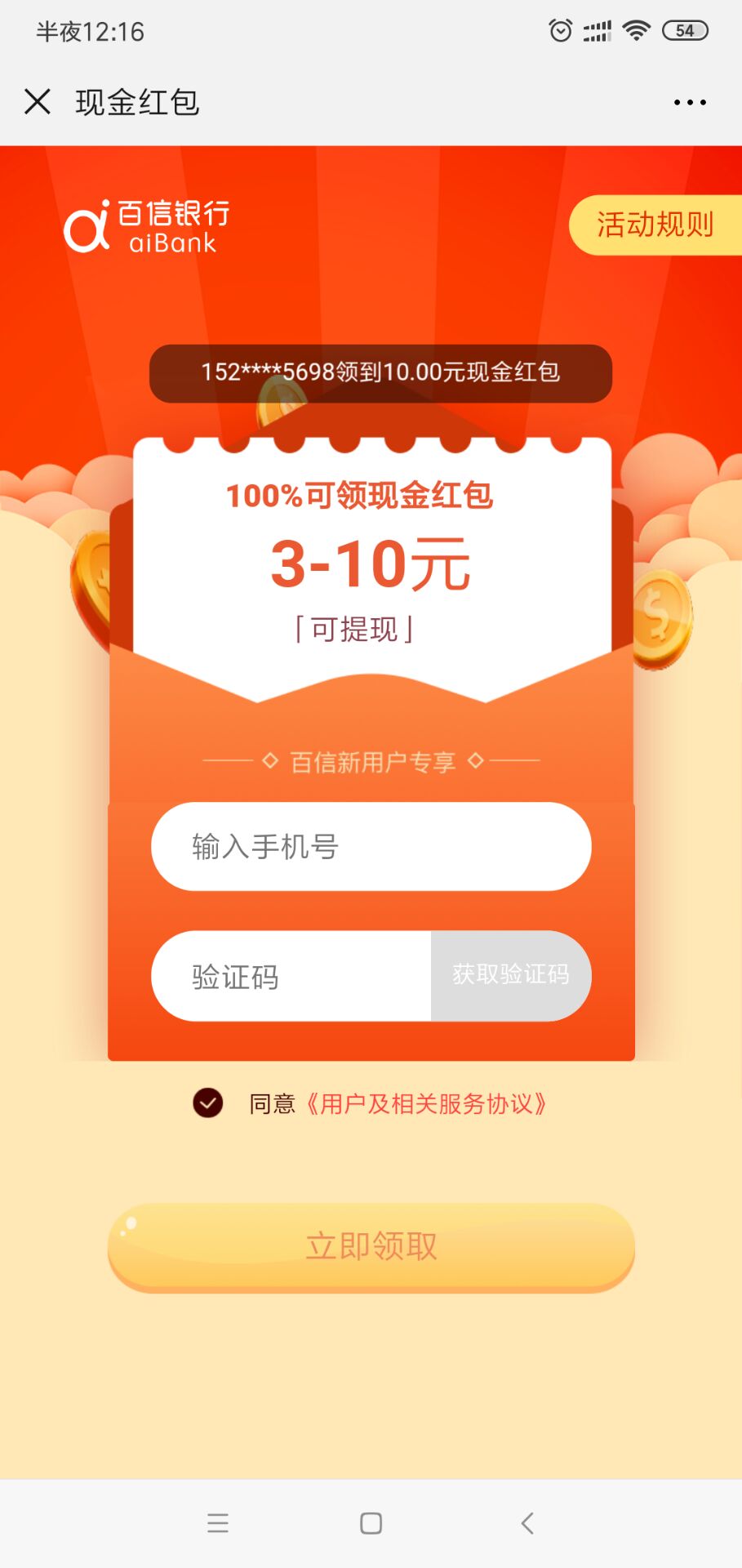Open the three-dot overflow menu
This screenshot has width=742, height=1568.
click(690, 103)
